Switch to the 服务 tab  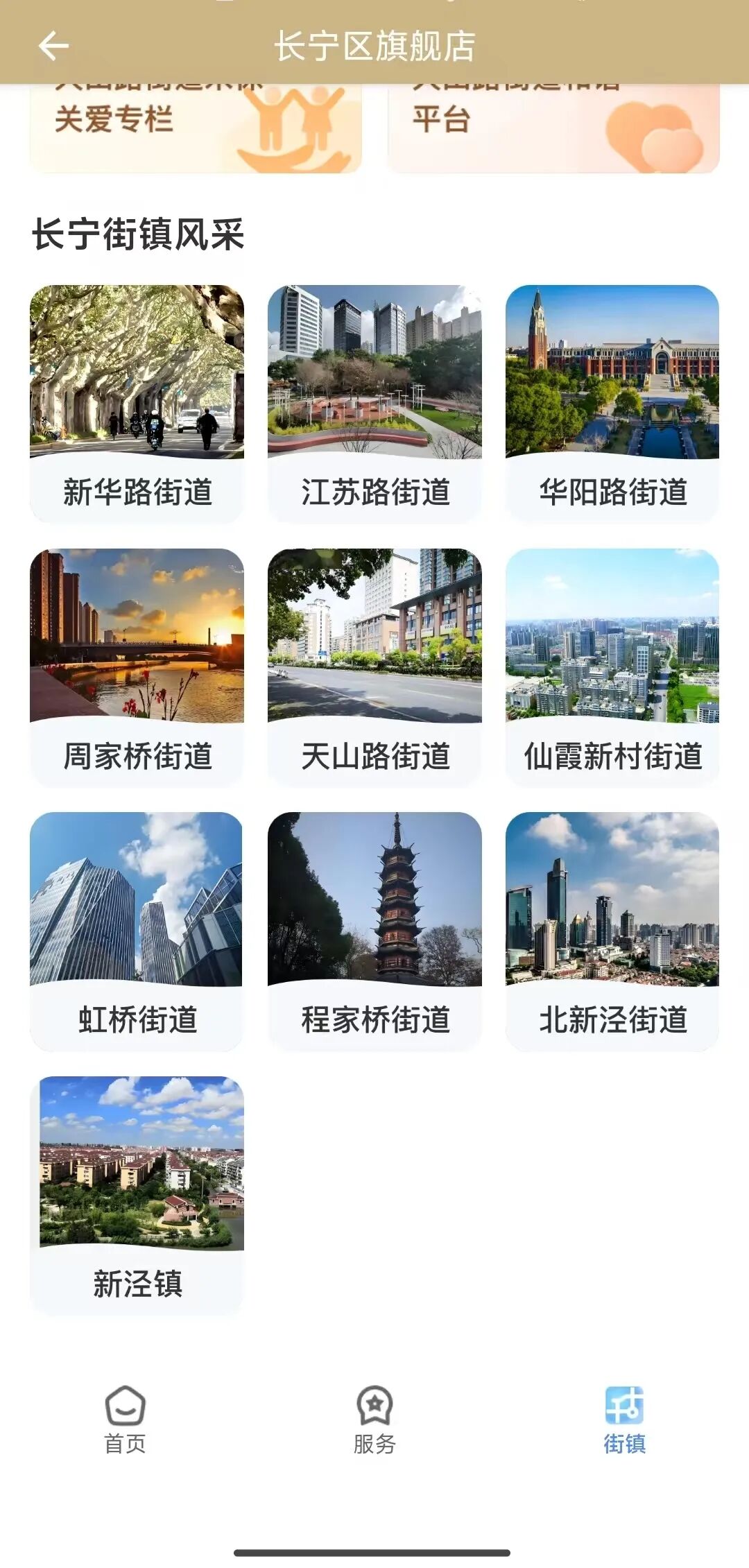[x=374, y=1420]
